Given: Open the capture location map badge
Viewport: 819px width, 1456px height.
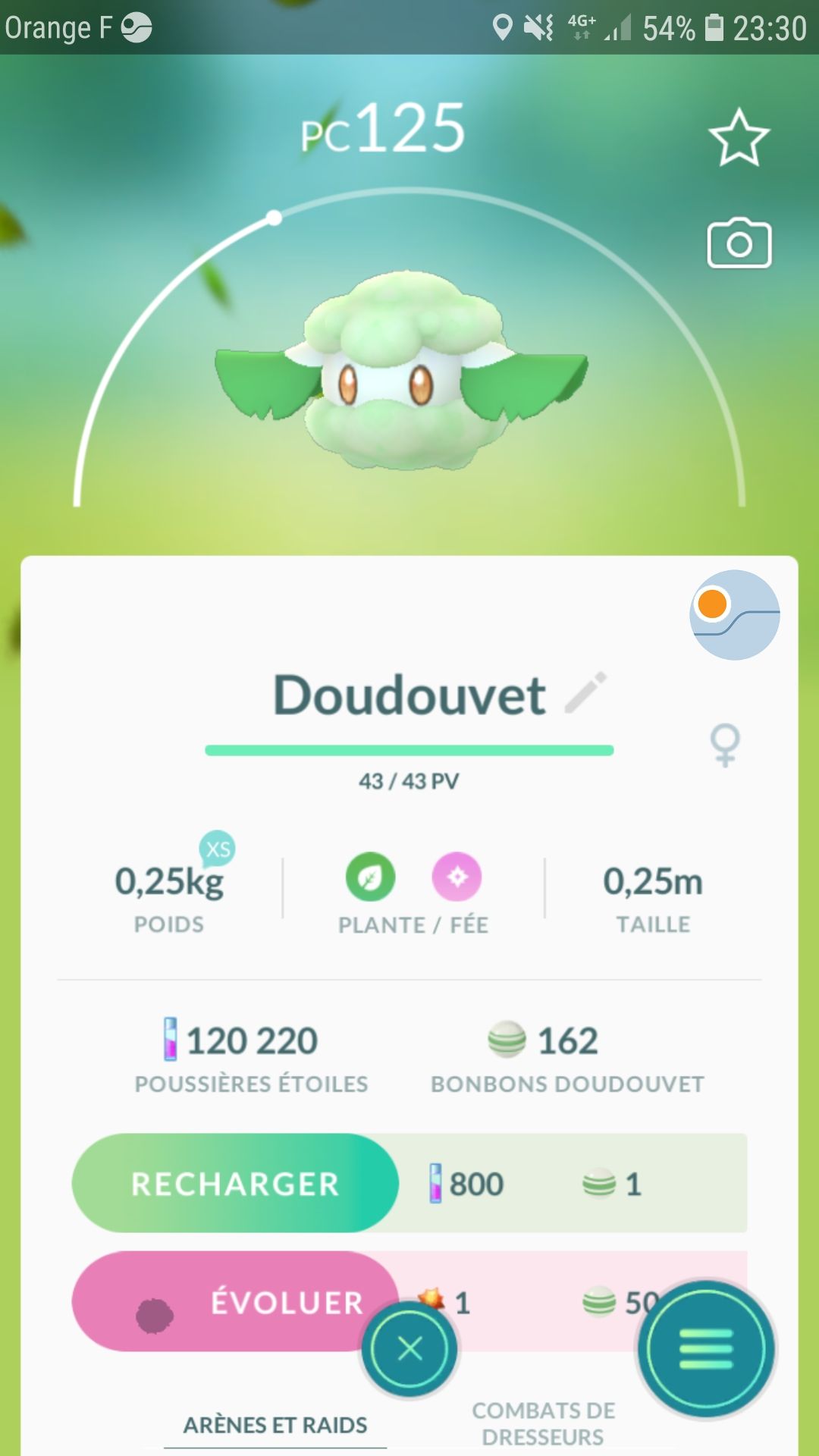Looking at the screenshot, I should (734, 615).
